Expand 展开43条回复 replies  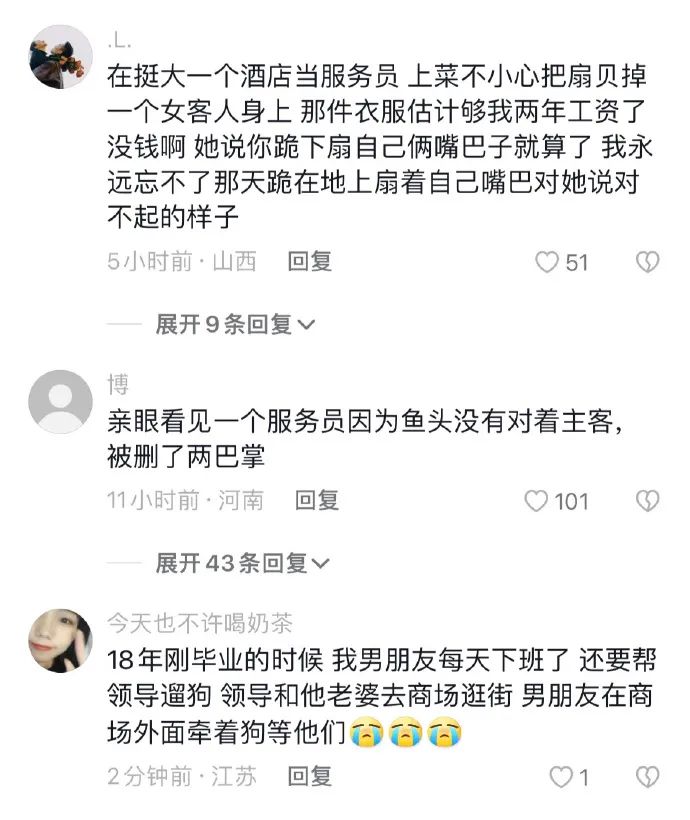(x=242, y=564)
